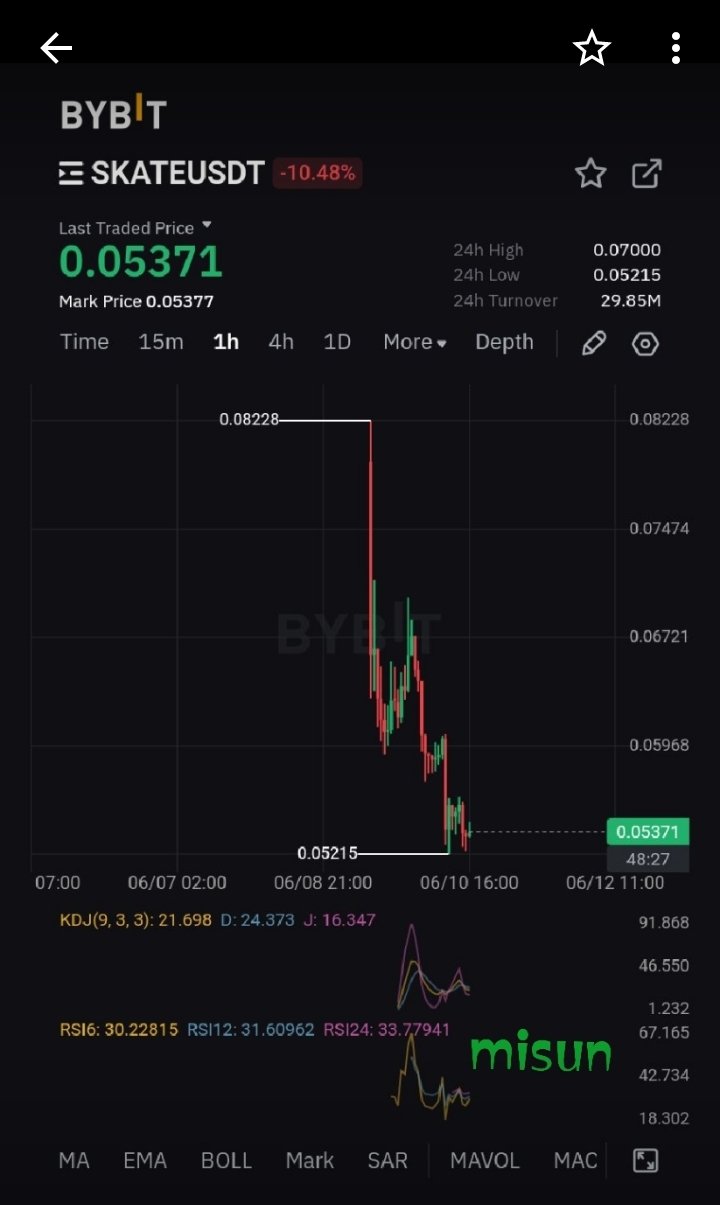Select the 15m interval
The height and width of the screenshot is (1205, 720).
161,342
